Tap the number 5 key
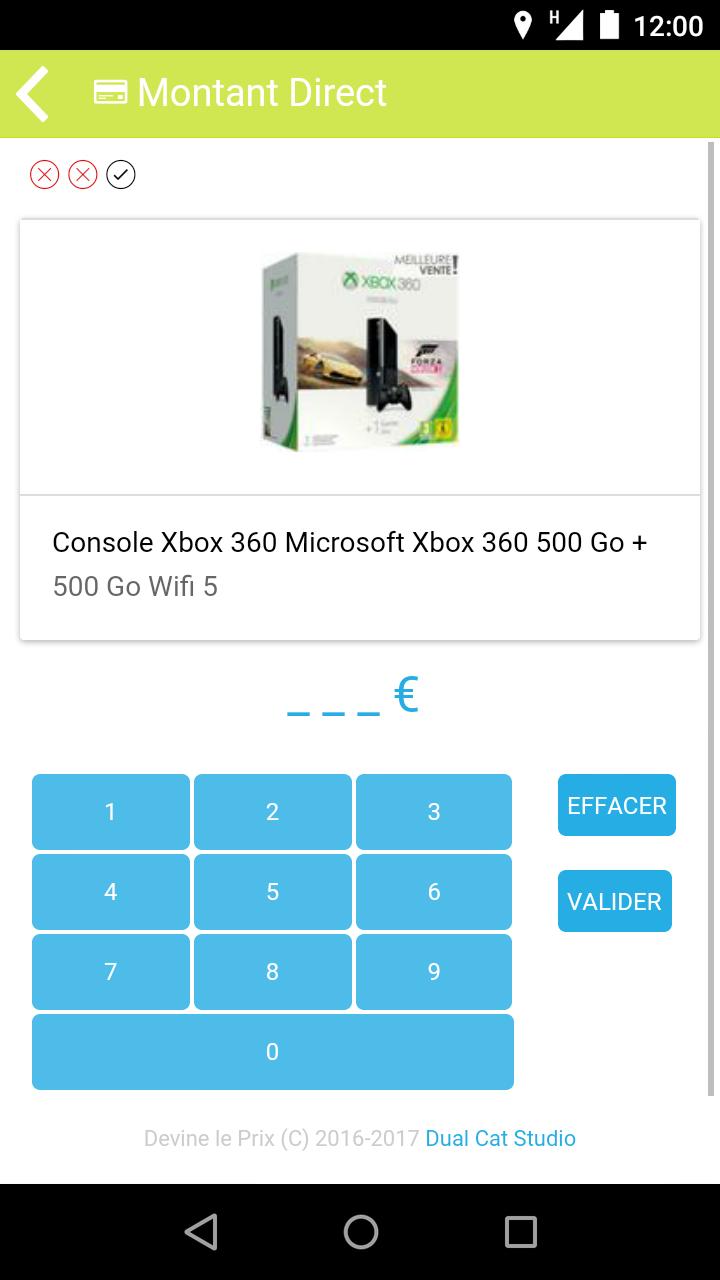The image size is (720, 1280). click(x=272, y=892)
